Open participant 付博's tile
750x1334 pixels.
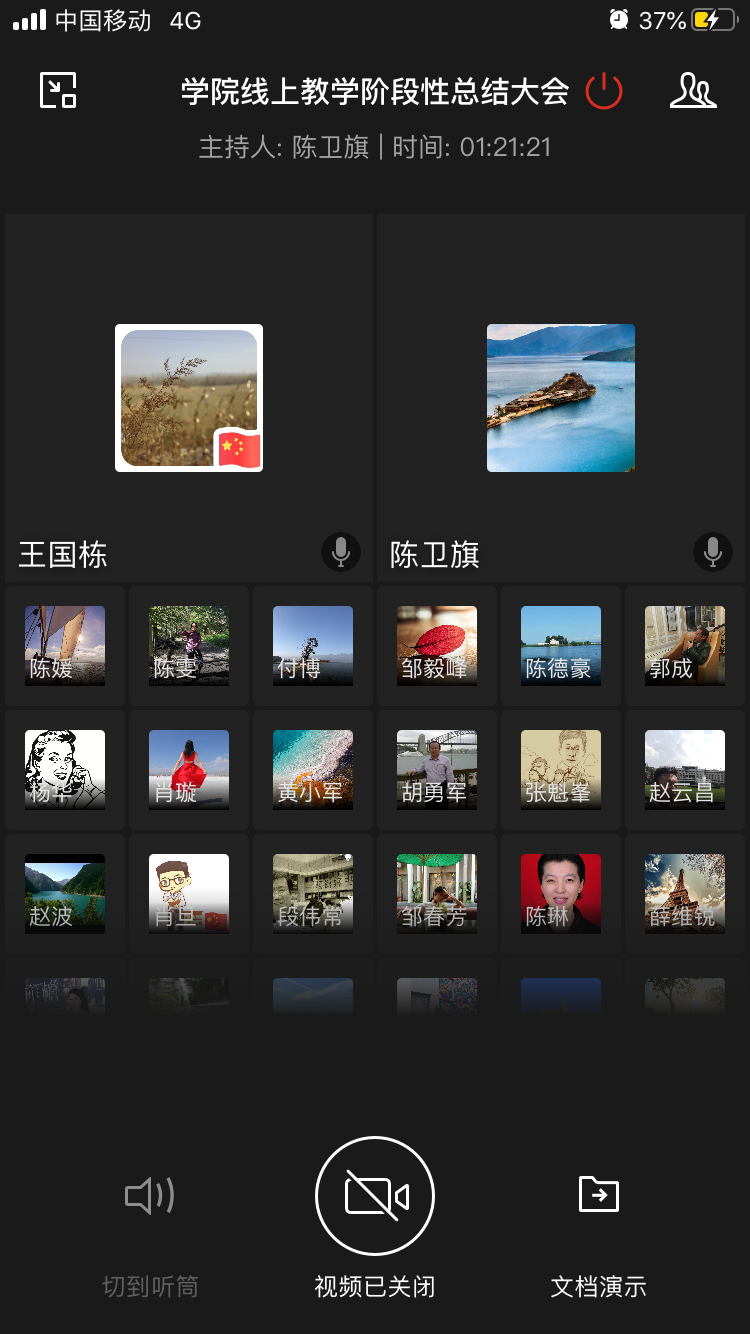click(x=313, y=646)
